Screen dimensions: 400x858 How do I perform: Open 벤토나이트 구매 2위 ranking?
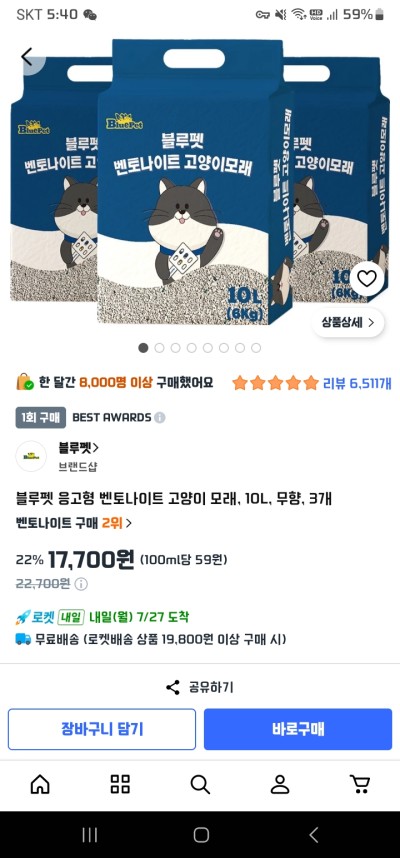click(74, 523)
